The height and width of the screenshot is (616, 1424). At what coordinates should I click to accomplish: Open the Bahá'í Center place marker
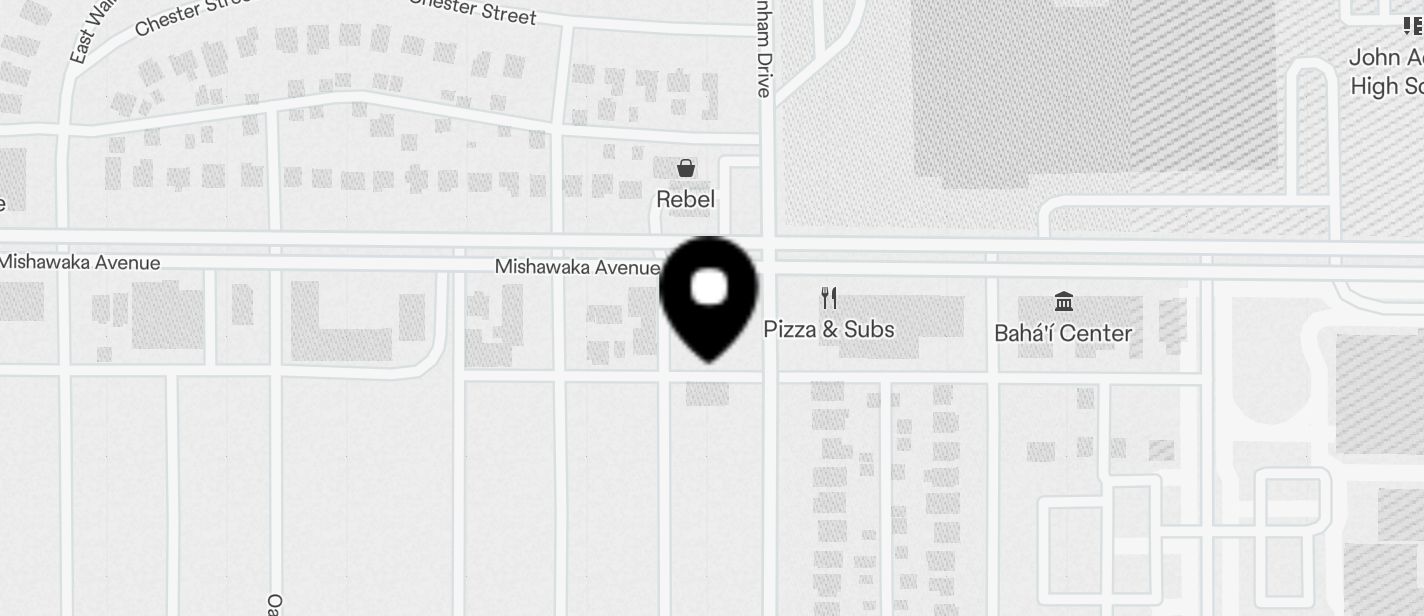point(1063,301)
